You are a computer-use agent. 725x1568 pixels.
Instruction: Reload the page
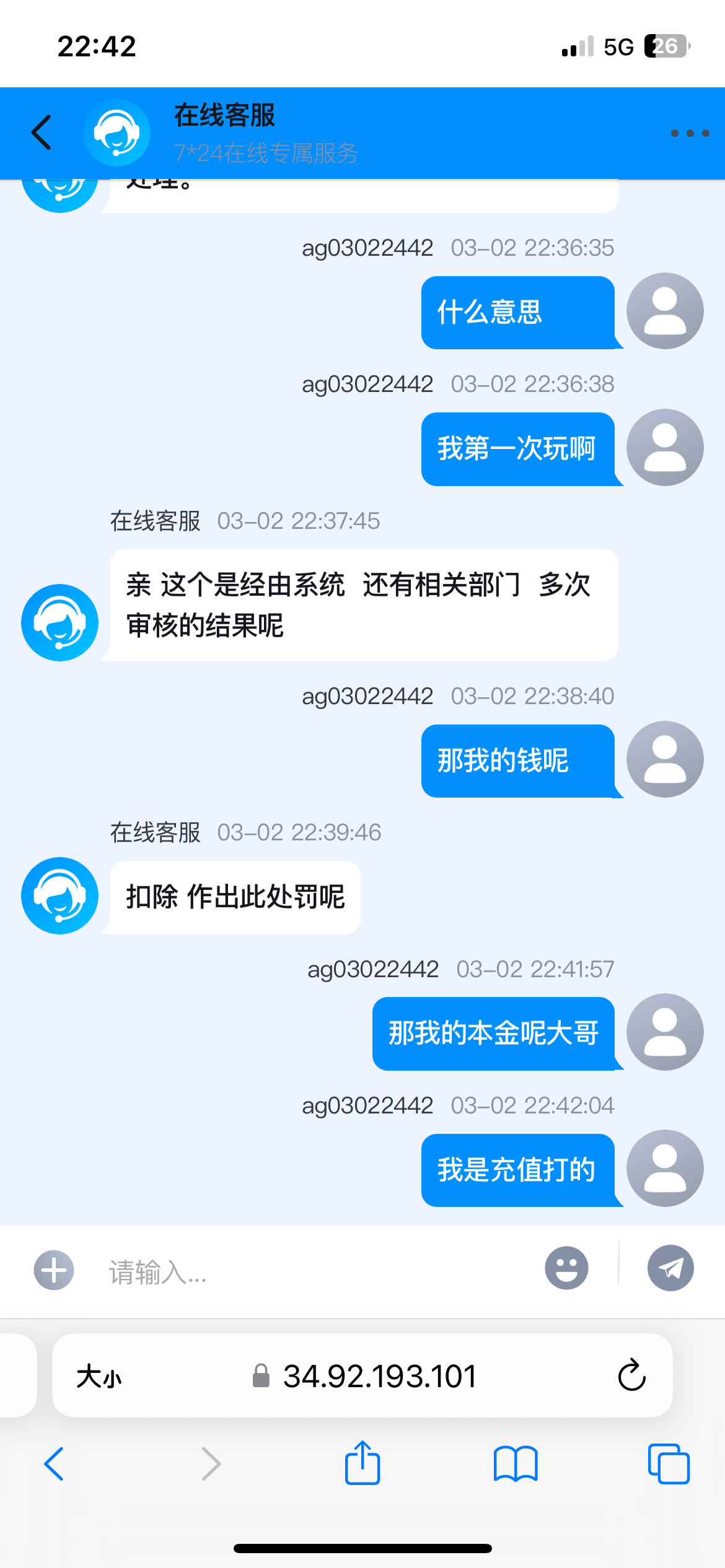click(x=631, y=1376)
